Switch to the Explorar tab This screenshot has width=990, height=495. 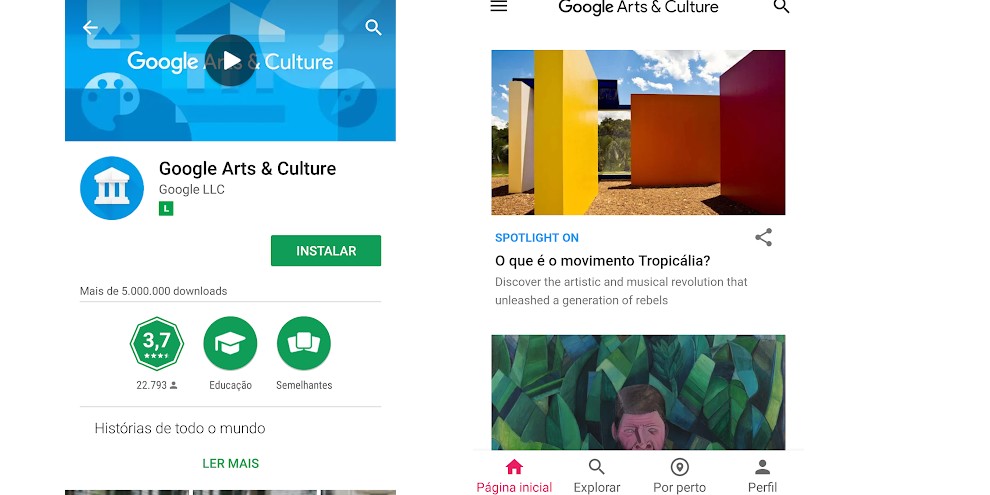pyautogui.click(x=597, y=475)
